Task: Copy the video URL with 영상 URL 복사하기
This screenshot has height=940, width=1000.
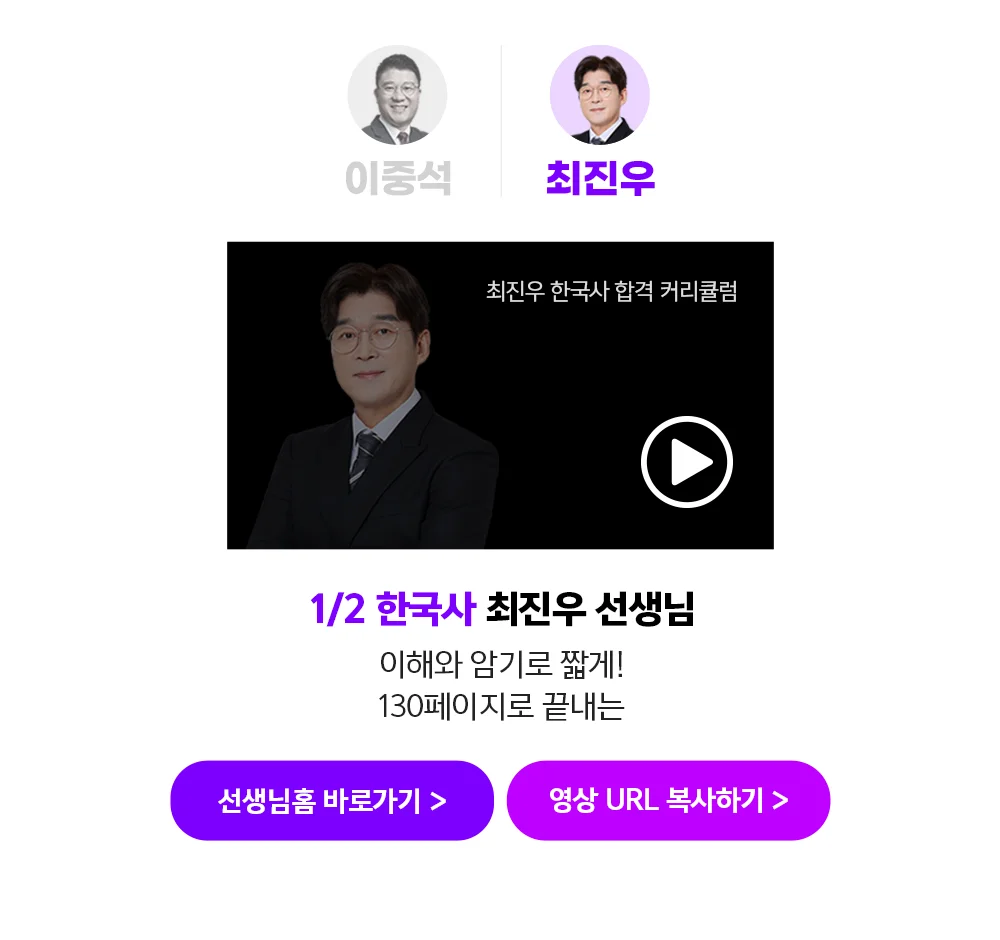Action: click(x=668, y=801)
